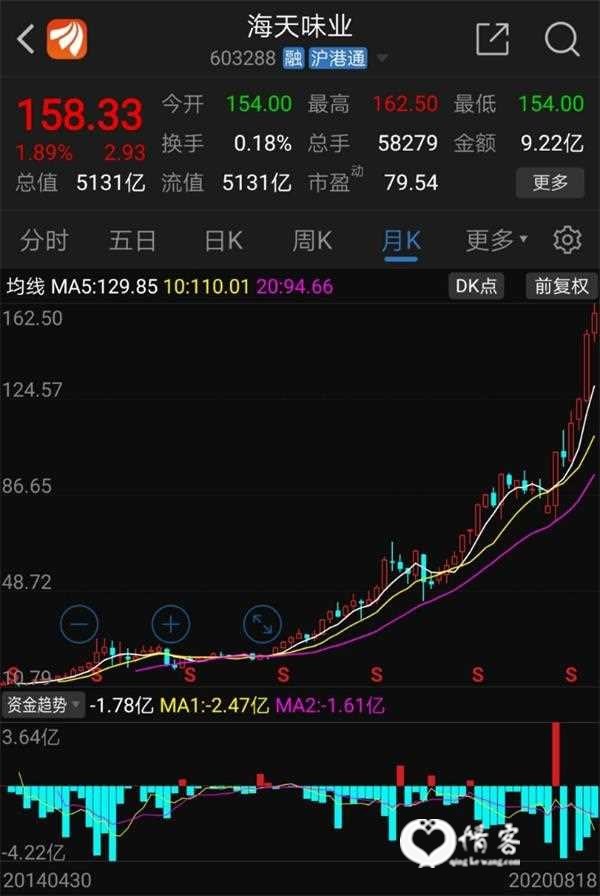Expand the 更多 chart period dropdown
Image resolution: width=600 pixels, height=896 pixels.
pyautogui.click(x=496, y=240)
